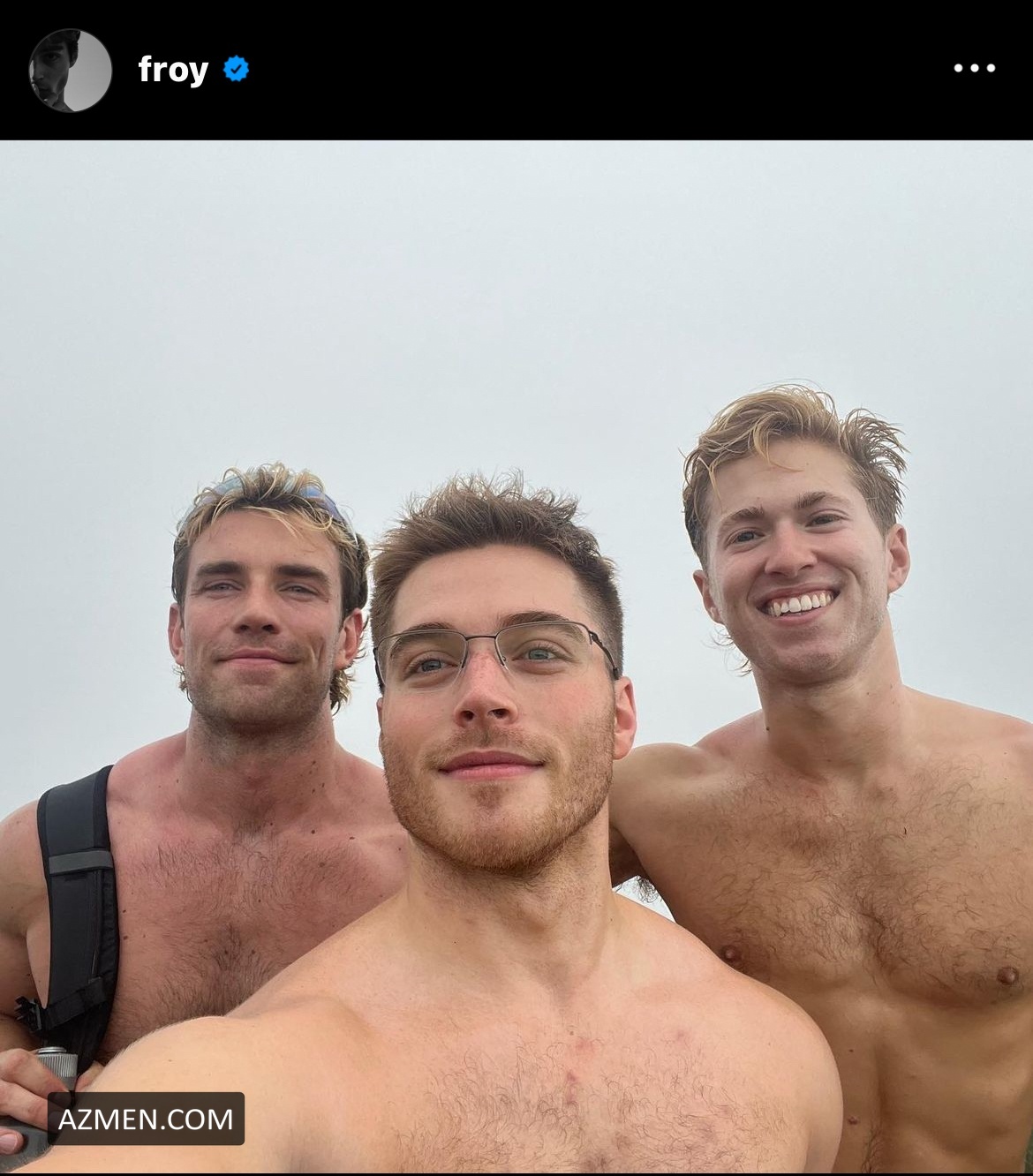Open froy's profile picture
The width and height of the screenshot is (1033, 1176).
70,71
